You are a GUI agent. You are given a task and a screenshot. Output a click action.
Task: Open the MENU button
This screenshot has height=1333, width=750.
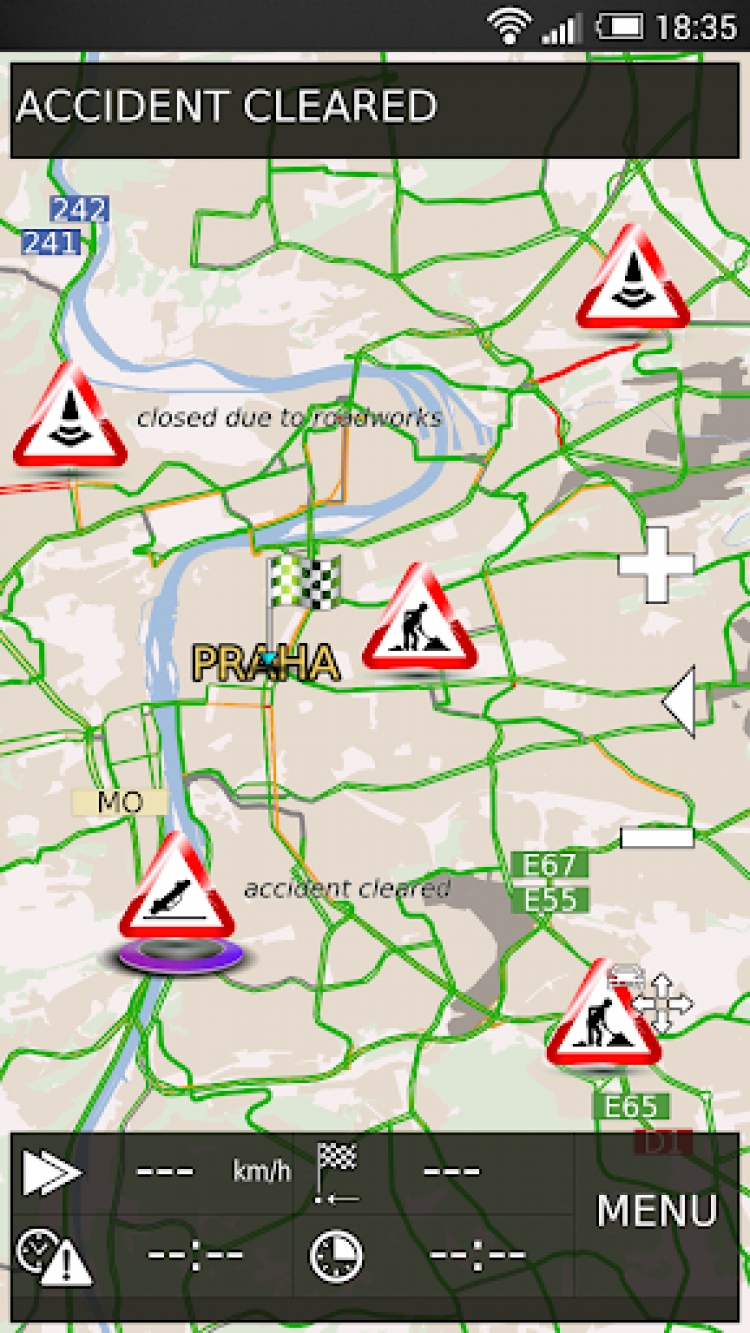click(x=657, y=1211)
